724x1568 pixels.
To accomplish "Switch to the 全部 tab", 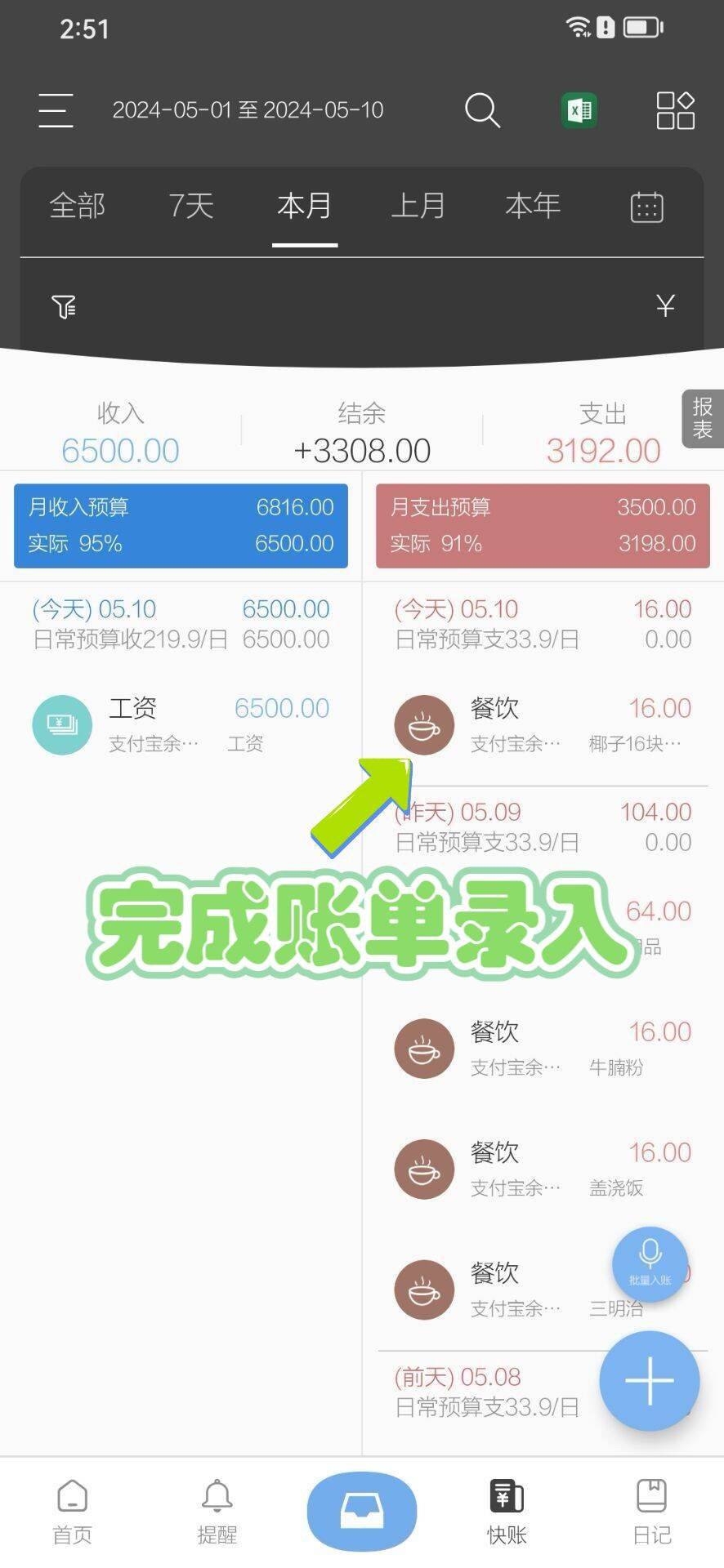I will click(78, 206).
